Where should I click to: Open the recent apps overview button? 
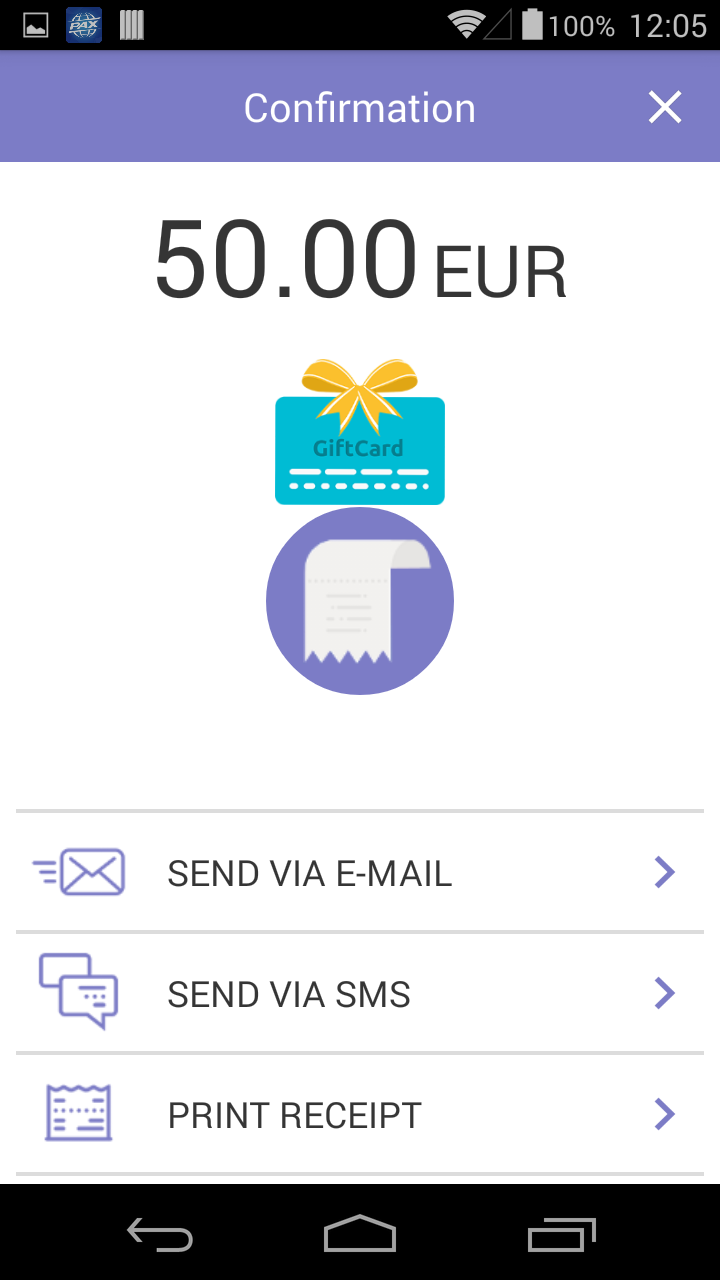[x=561, y=1235]
